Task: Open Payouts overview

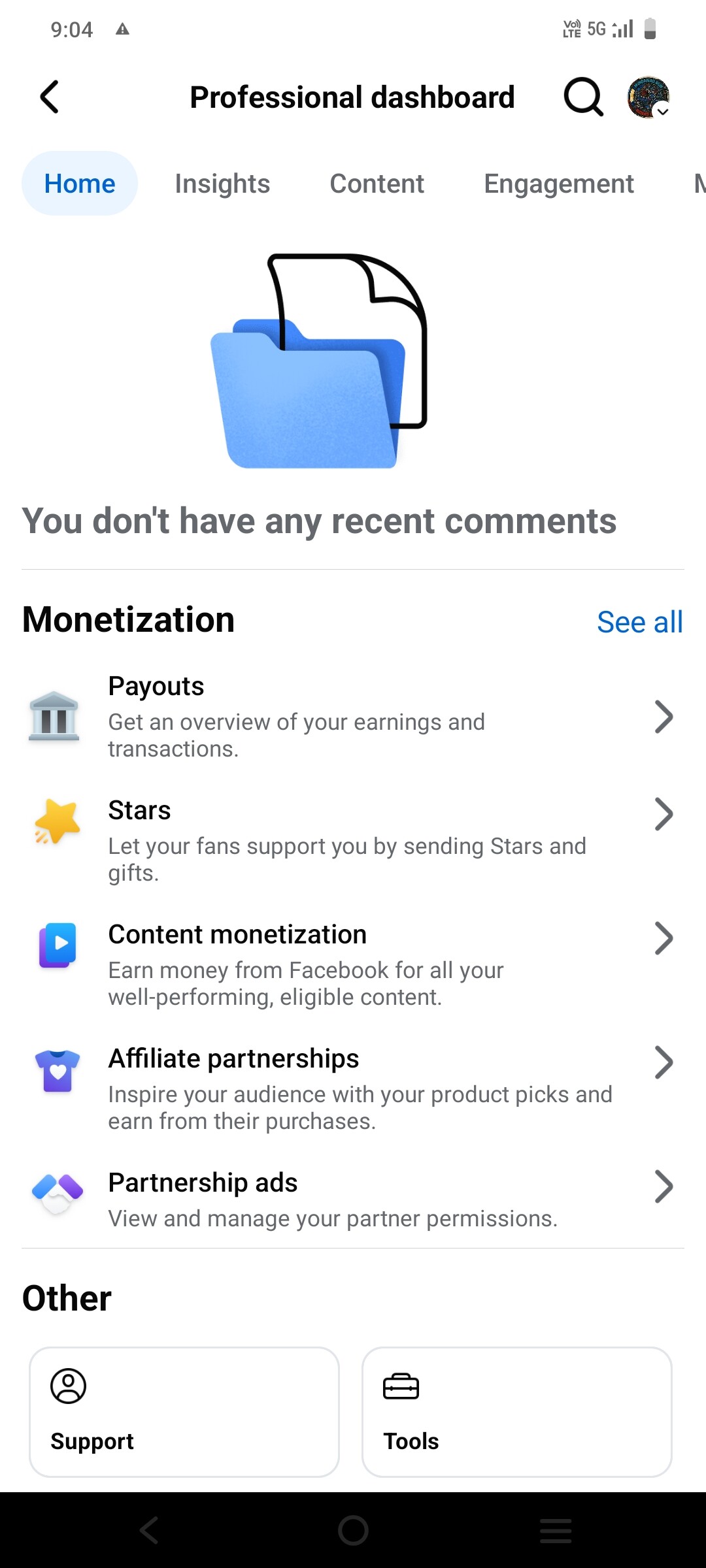Action: pos(353,717)
